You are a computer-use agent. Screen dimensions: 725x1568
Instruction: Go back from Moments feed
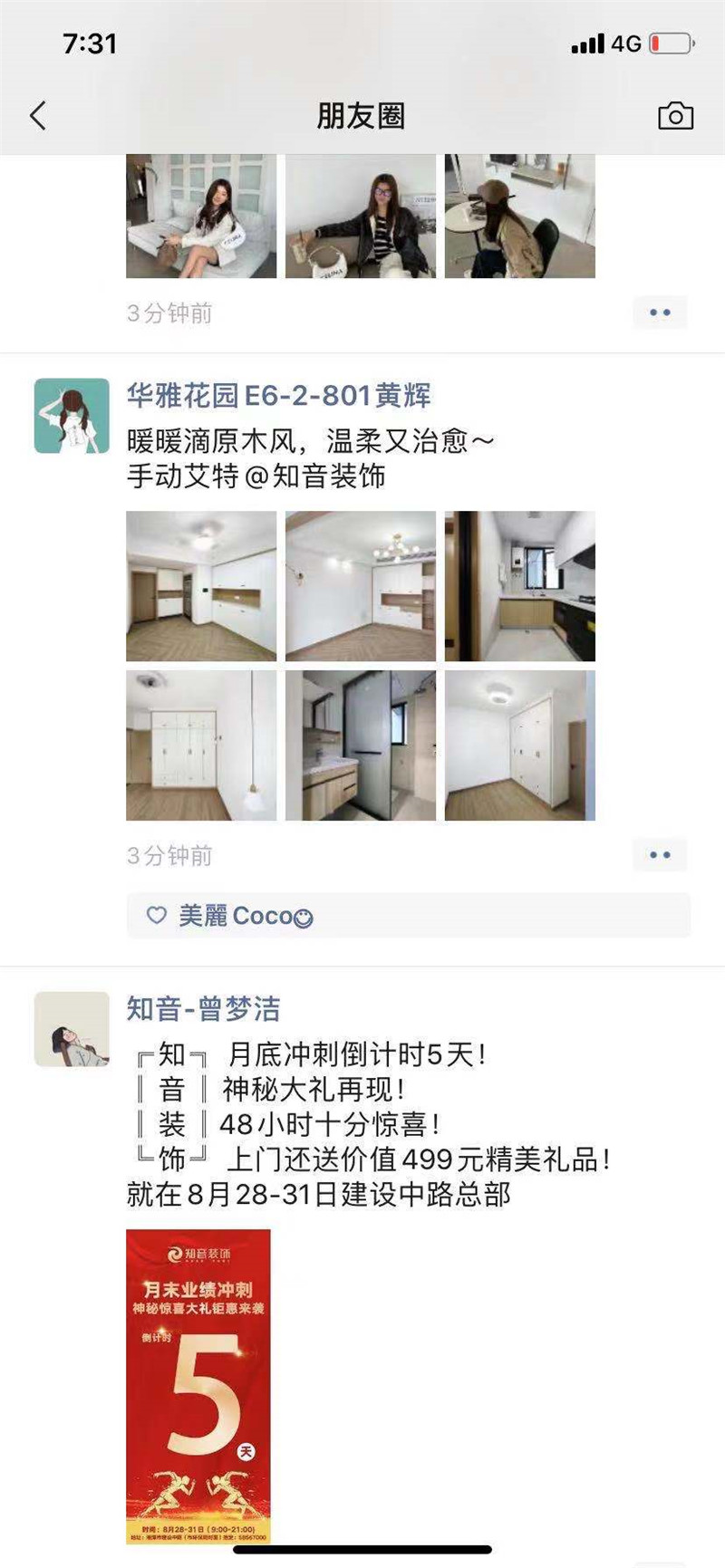click(x=38, y=116)
